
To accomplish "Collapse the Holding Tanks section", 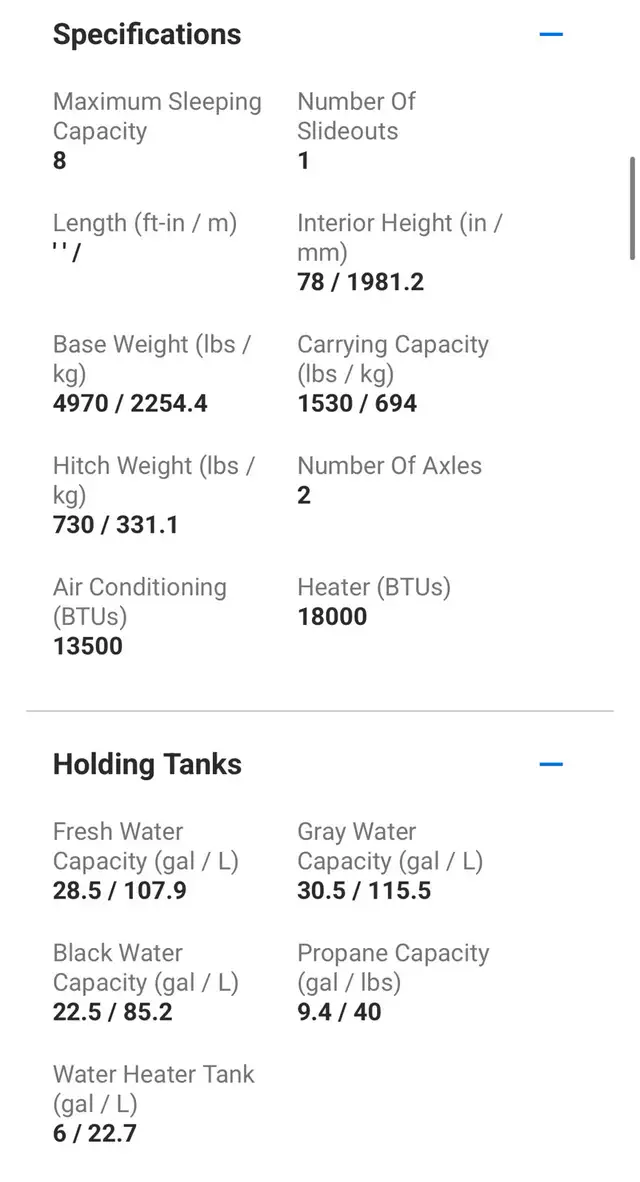I will 551,764.
